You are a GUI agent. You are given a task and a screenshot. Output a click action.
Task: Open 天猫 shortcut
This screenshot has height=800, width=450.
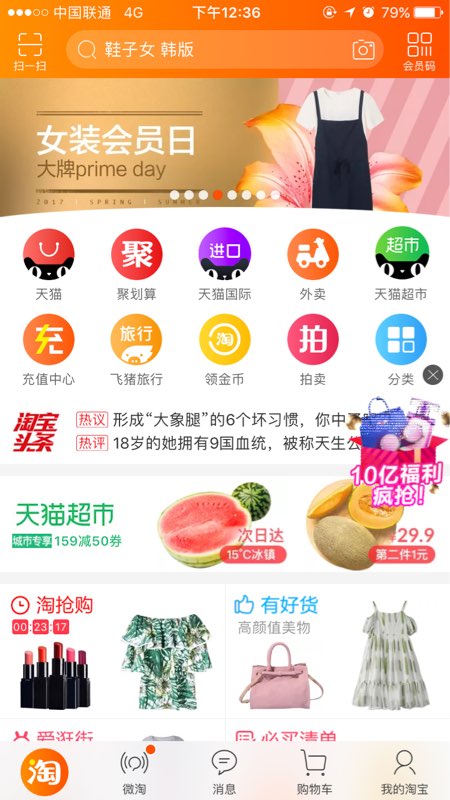[48, 264]
